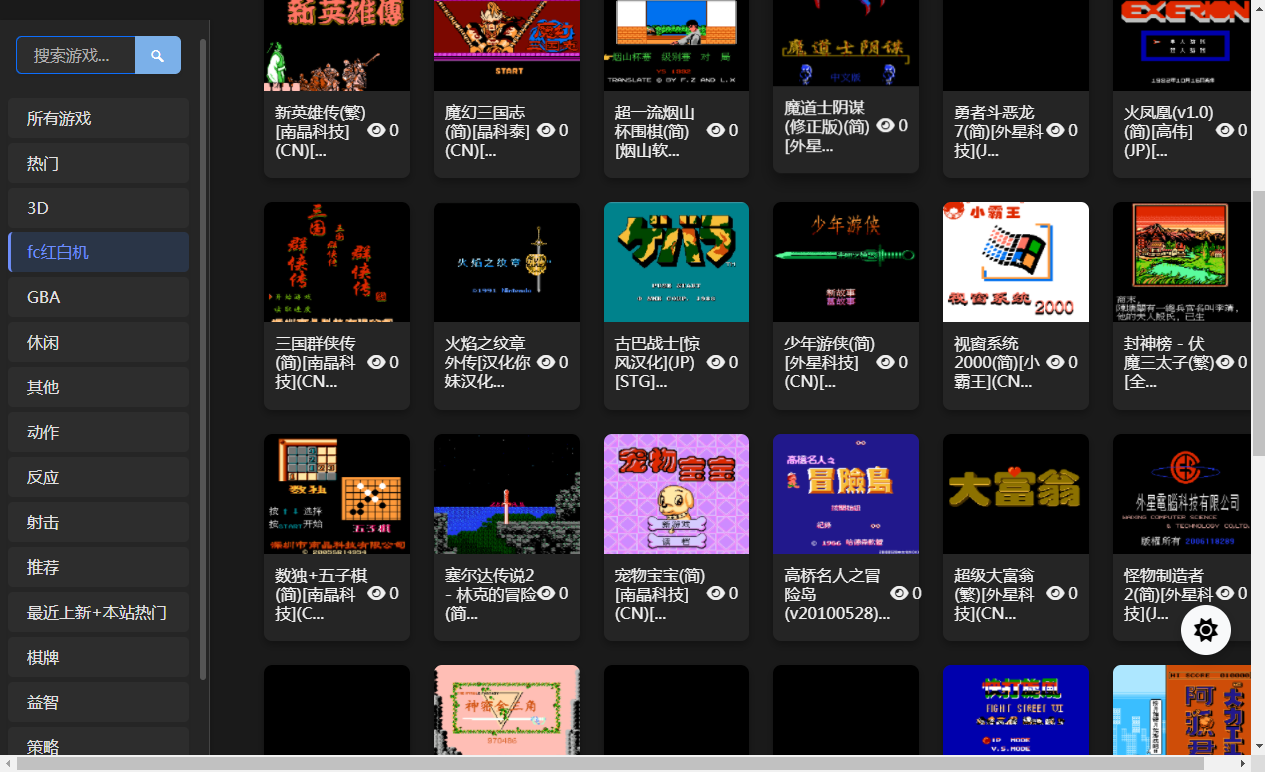Open 最近上新+本站热门 list
1265x772 pixels.
(x=98, y=612)
